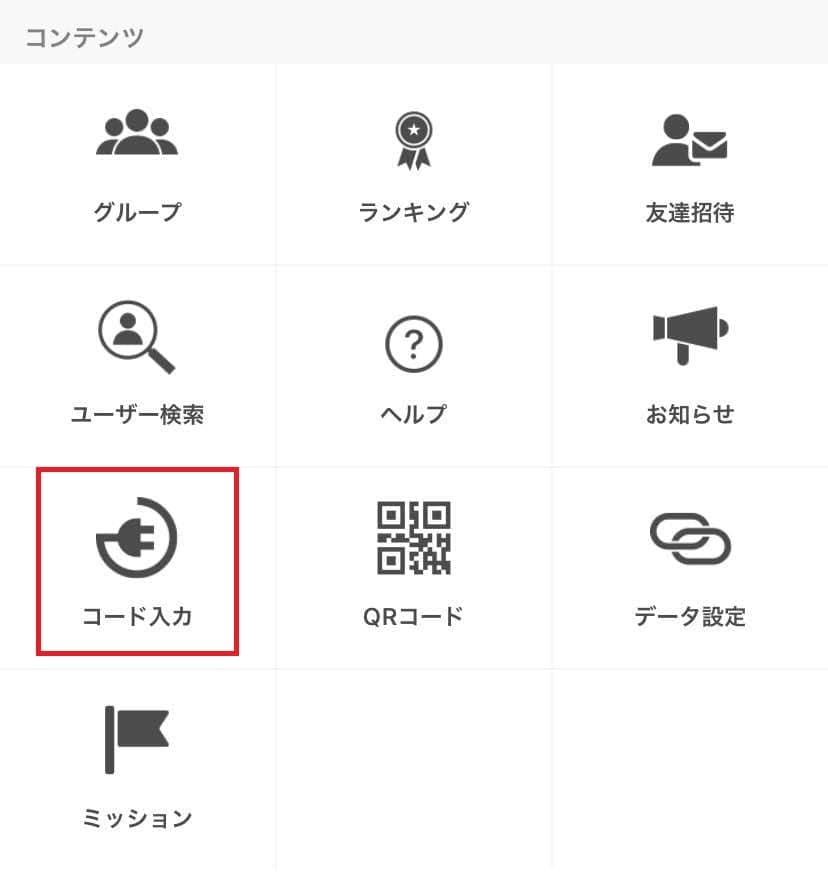Go to データ設定
Viewport: 828px width, 878px height.
pos(689,567)
